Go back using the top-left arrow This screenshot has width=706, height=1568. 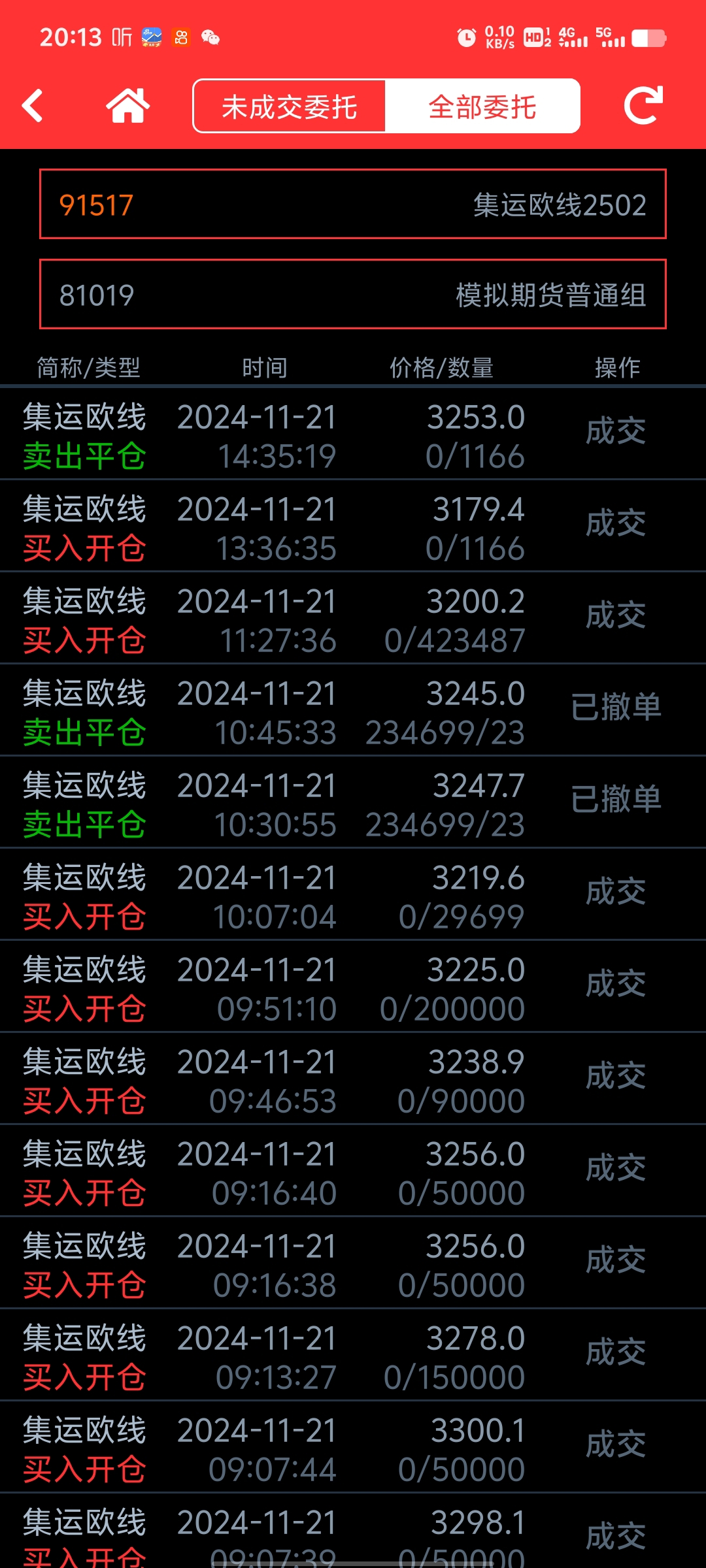click(x=33, y=106)
